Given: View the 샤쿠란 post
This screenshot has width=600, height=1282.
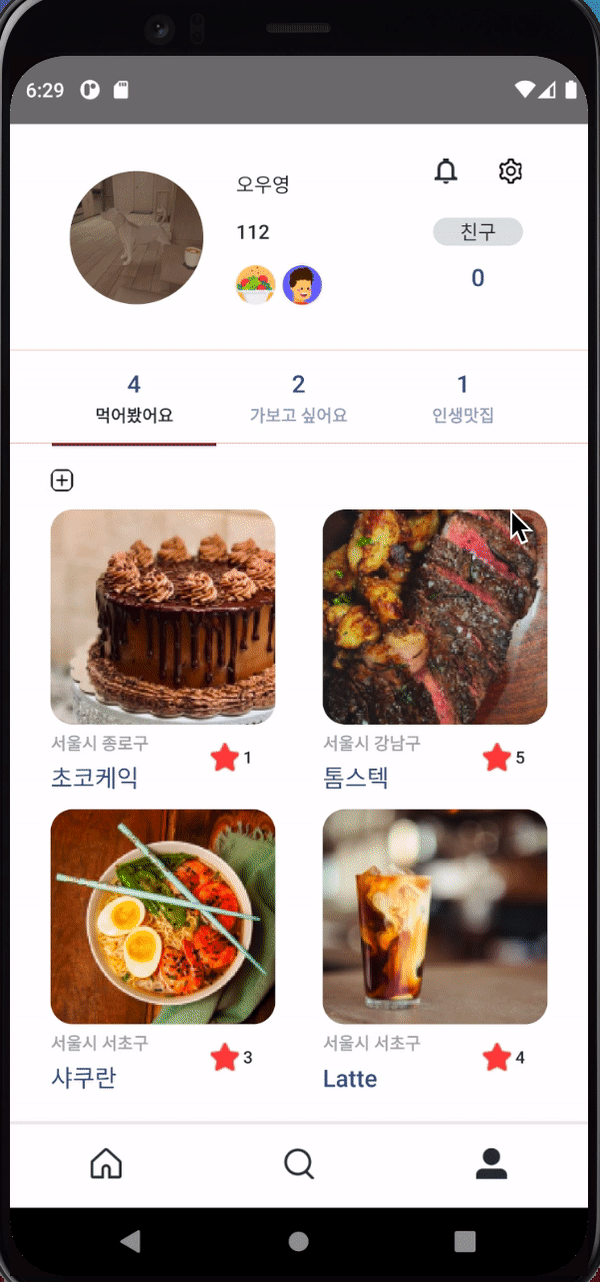Looking at the screenshot, I should pos(163,916).
